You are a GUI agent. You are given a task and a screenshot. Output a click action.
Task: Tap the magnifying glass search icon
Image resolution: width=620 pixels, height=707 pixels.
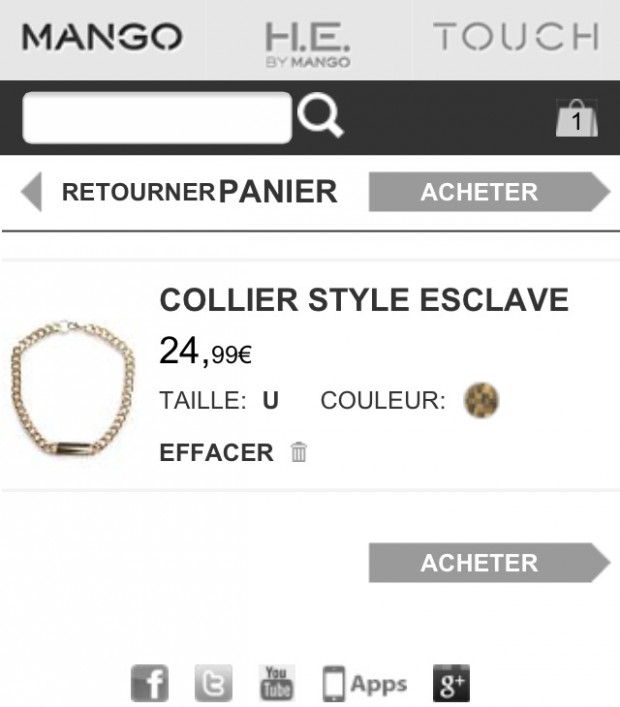[x=320, y=118]
